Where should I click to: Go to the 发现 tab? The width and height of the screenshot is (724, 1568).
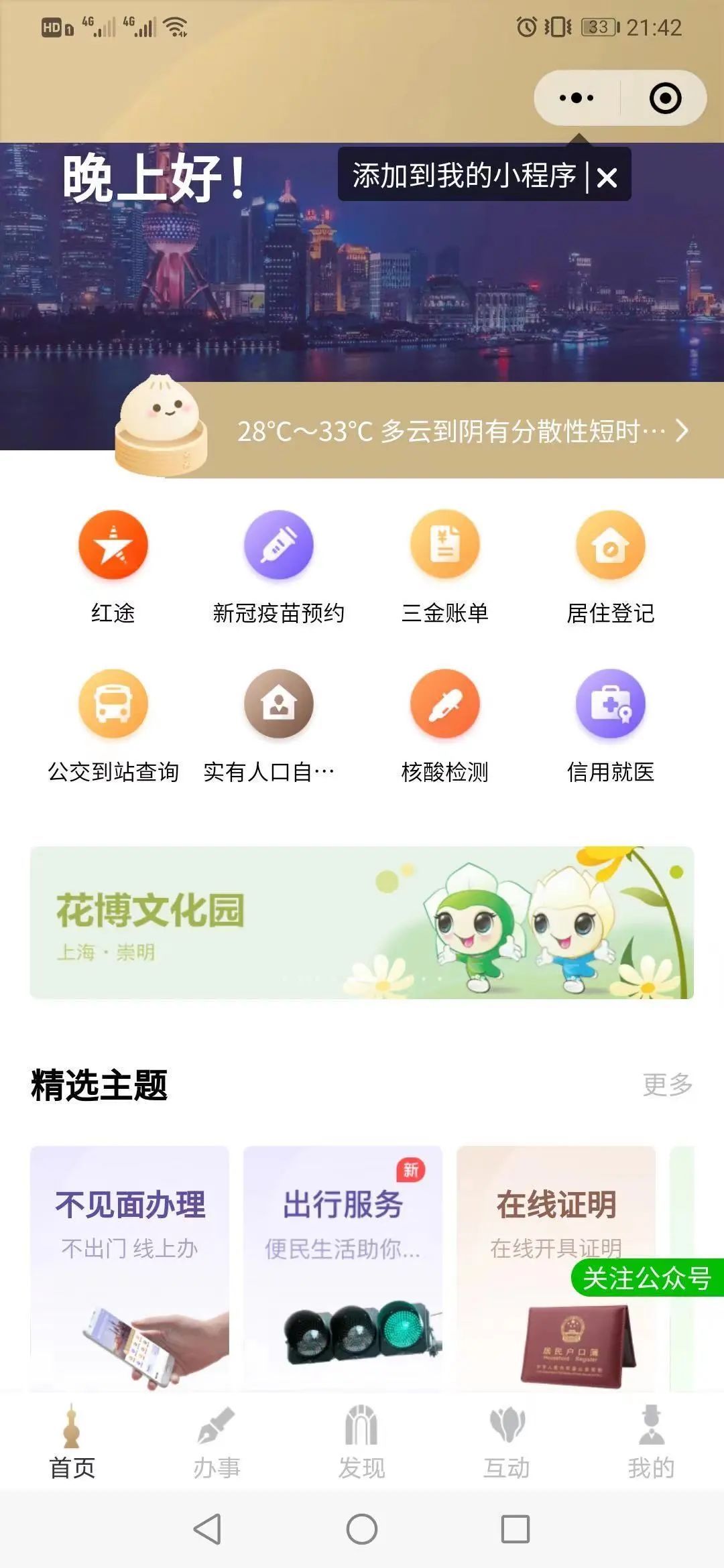[361, 1442]
